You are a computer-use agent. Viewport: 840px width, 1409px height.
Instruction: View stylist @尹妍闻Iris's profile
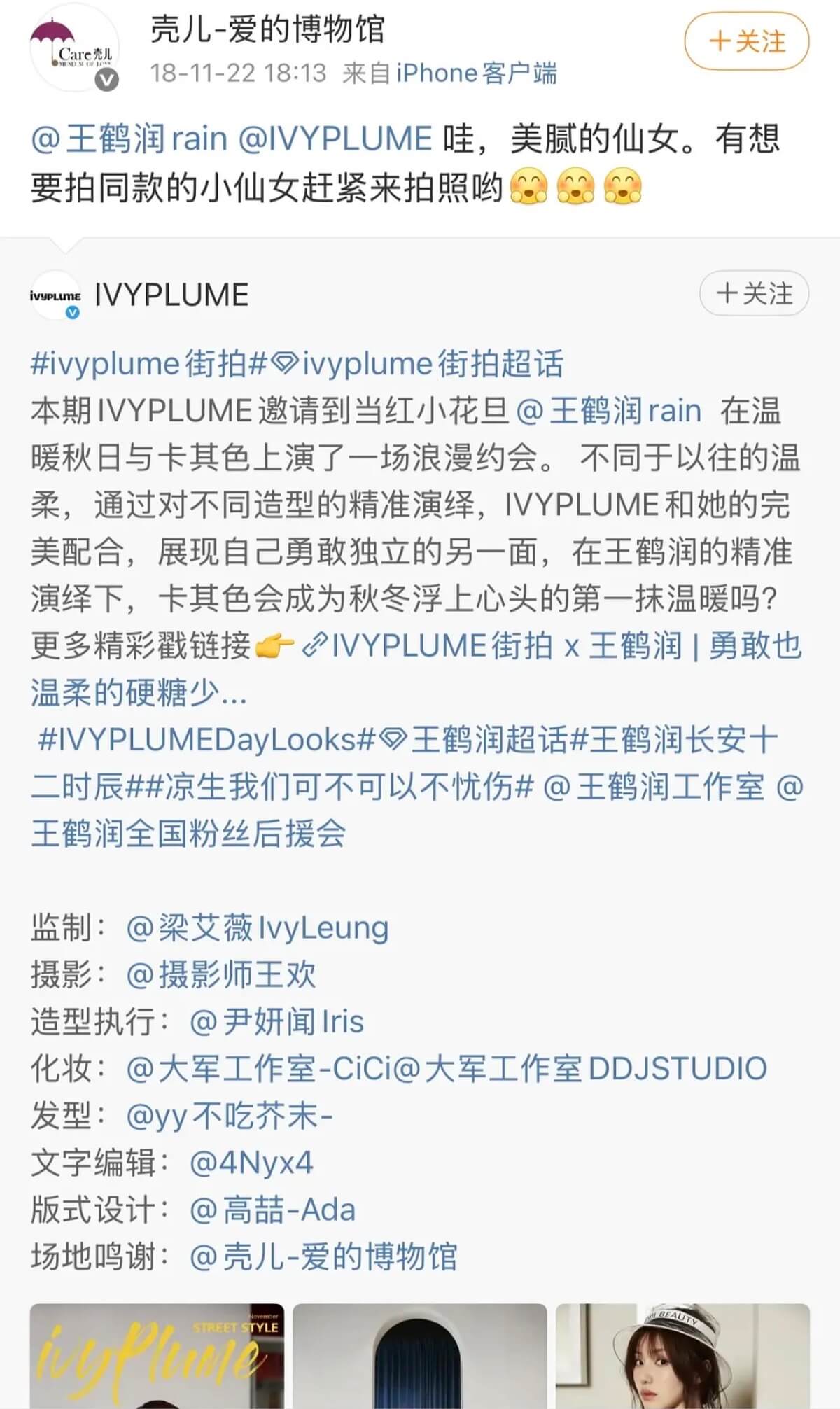[277, 1022]
